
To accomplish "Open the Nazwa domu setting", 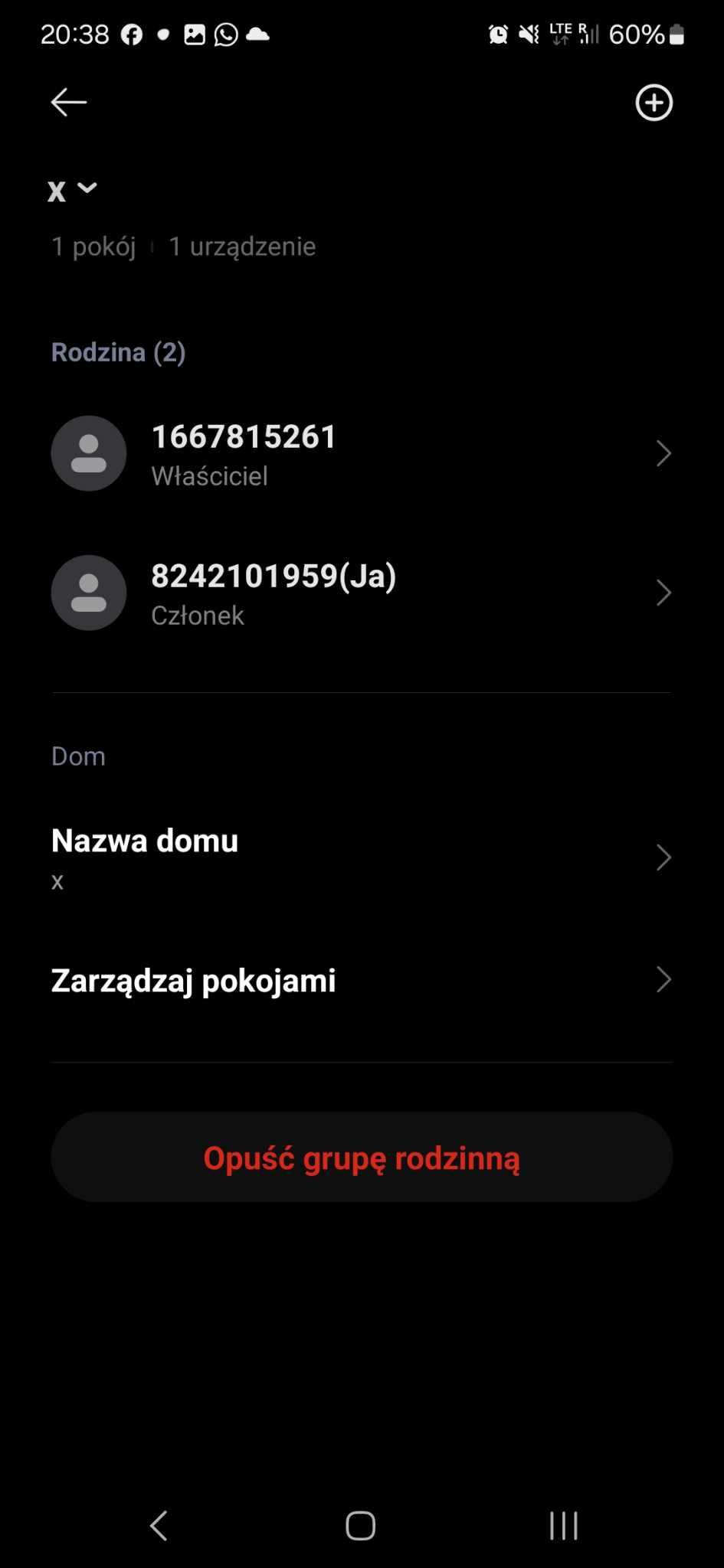I will [361, 857].
